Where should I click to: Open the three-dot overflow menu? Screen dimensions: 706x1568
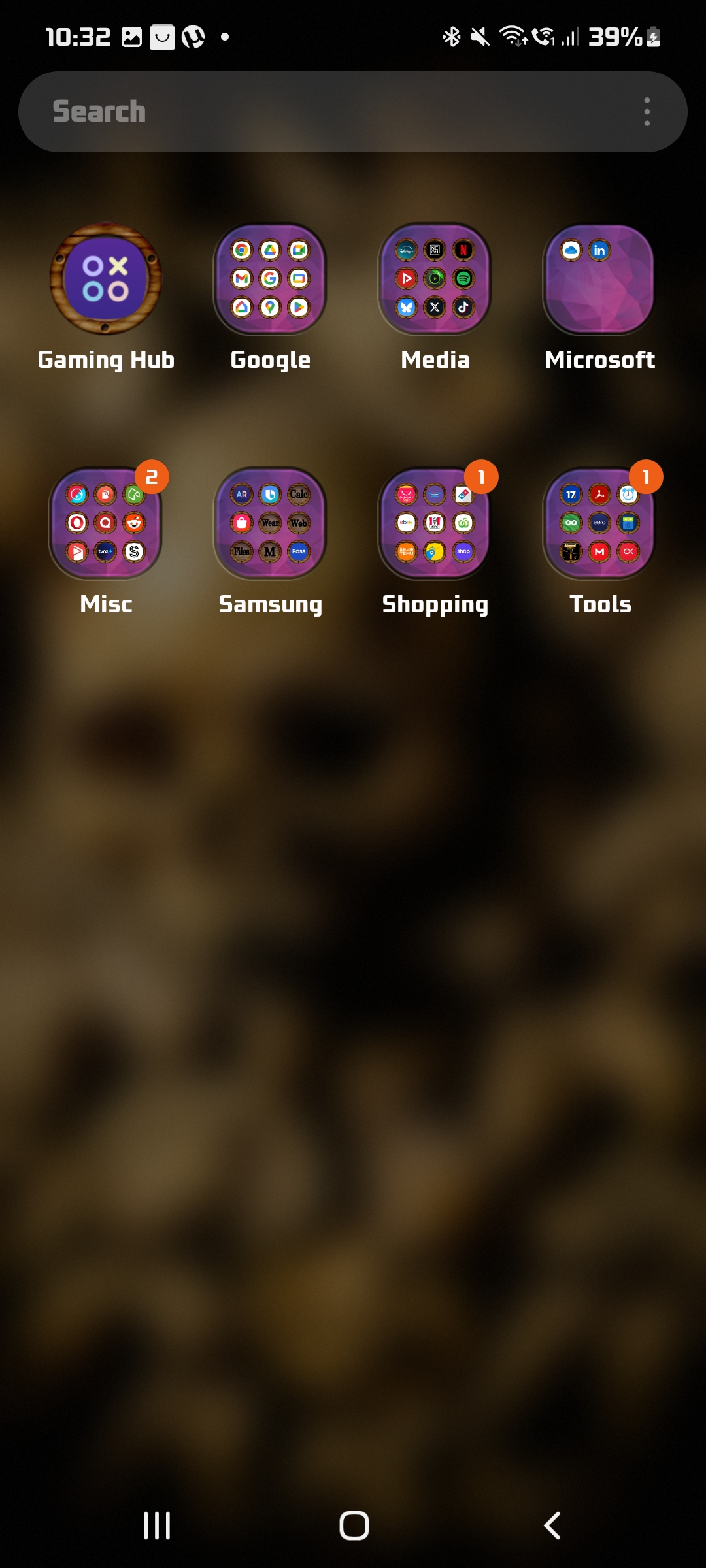pyautogui.click(x=647, y=112)
